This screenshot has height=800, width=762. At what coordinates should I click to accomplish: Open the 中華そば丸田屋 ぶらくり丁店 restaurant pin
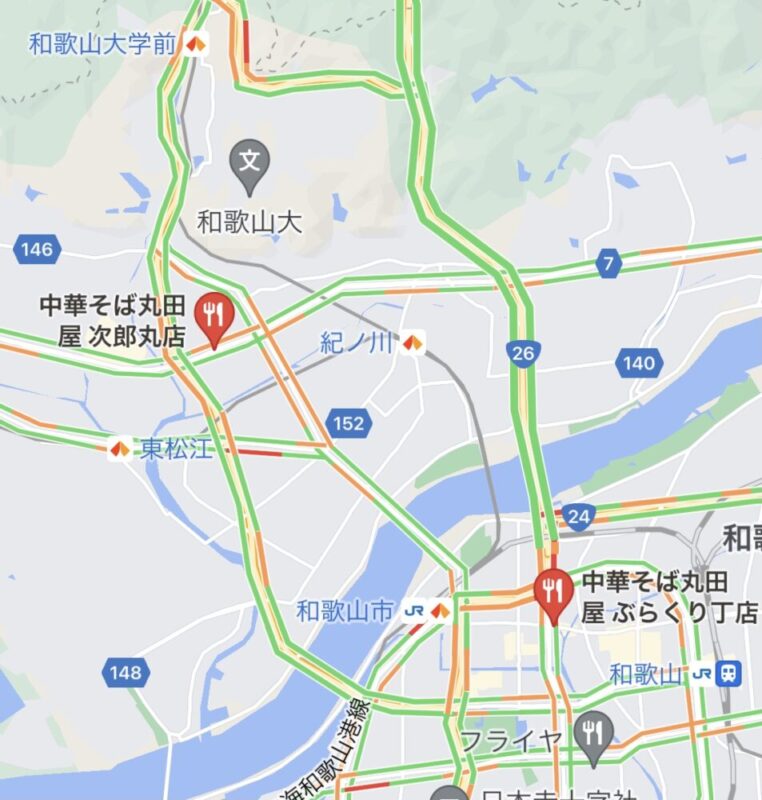pyautogui.click(x=552, y=592)
